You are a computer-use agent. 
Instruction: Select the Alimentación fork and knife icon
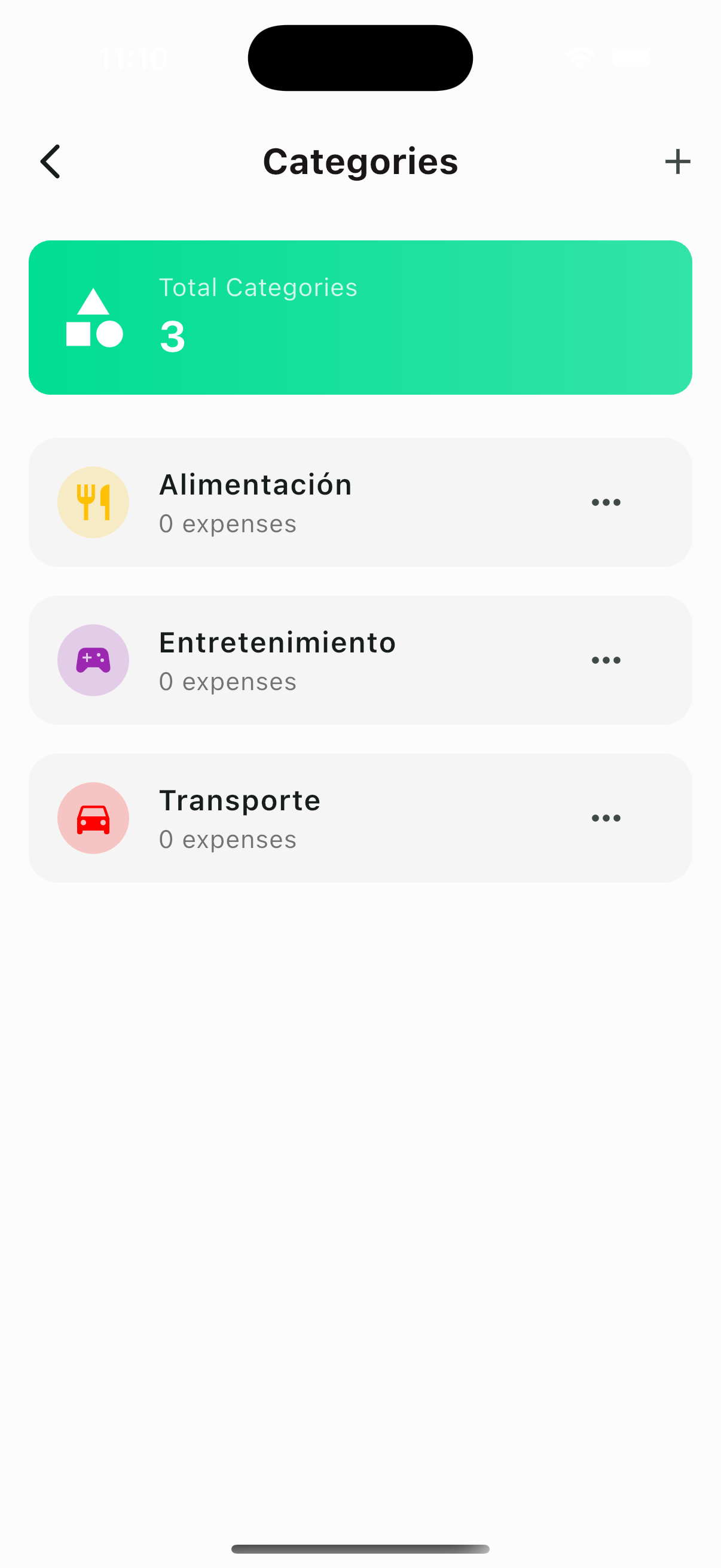tap(93, 502)
